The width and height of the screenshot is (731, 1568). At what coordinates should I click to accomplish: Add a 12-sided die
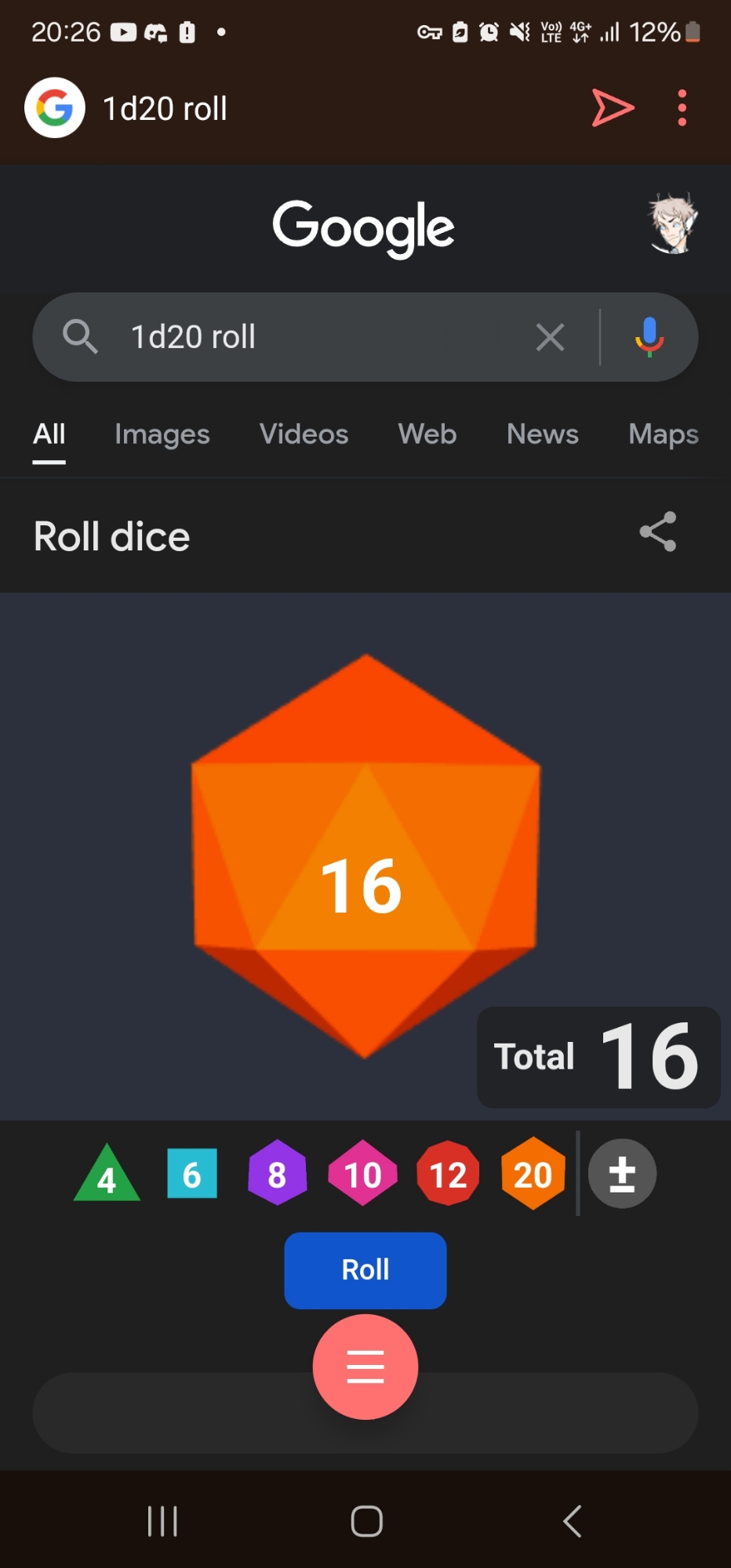coord(448,1174)
